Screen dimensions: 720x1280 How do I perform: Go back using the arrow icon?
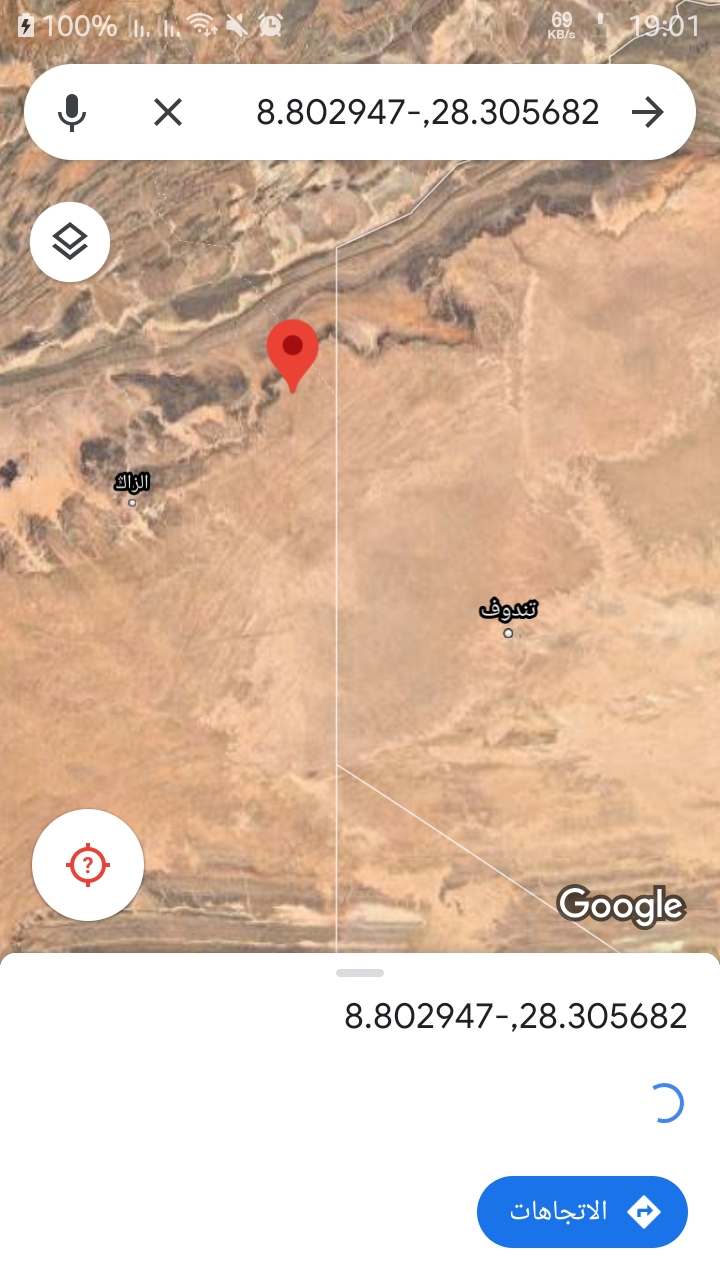click(x=648, y=112)
